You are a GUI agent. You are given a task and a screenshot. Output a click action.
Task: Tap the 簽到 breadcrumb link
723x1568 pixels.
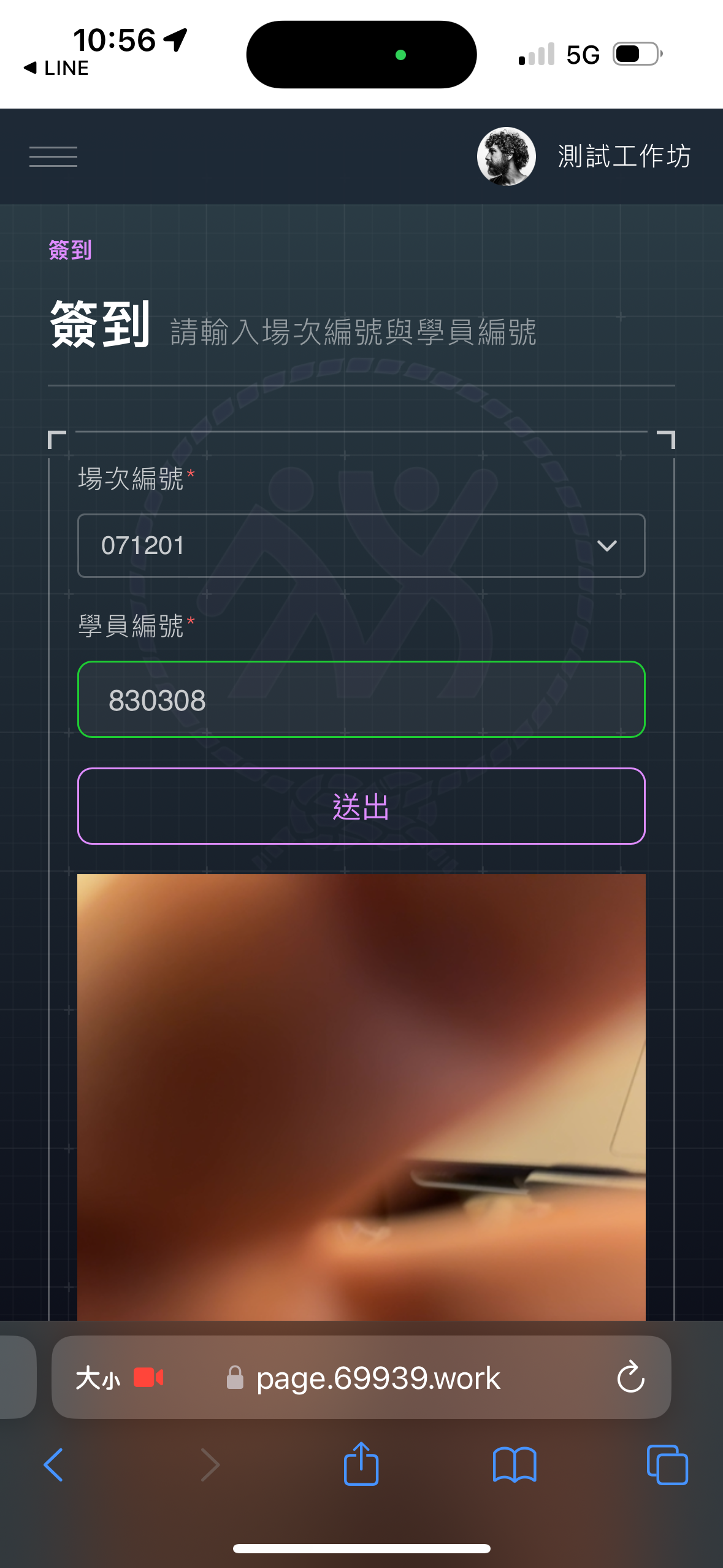[x=70, y=250]
